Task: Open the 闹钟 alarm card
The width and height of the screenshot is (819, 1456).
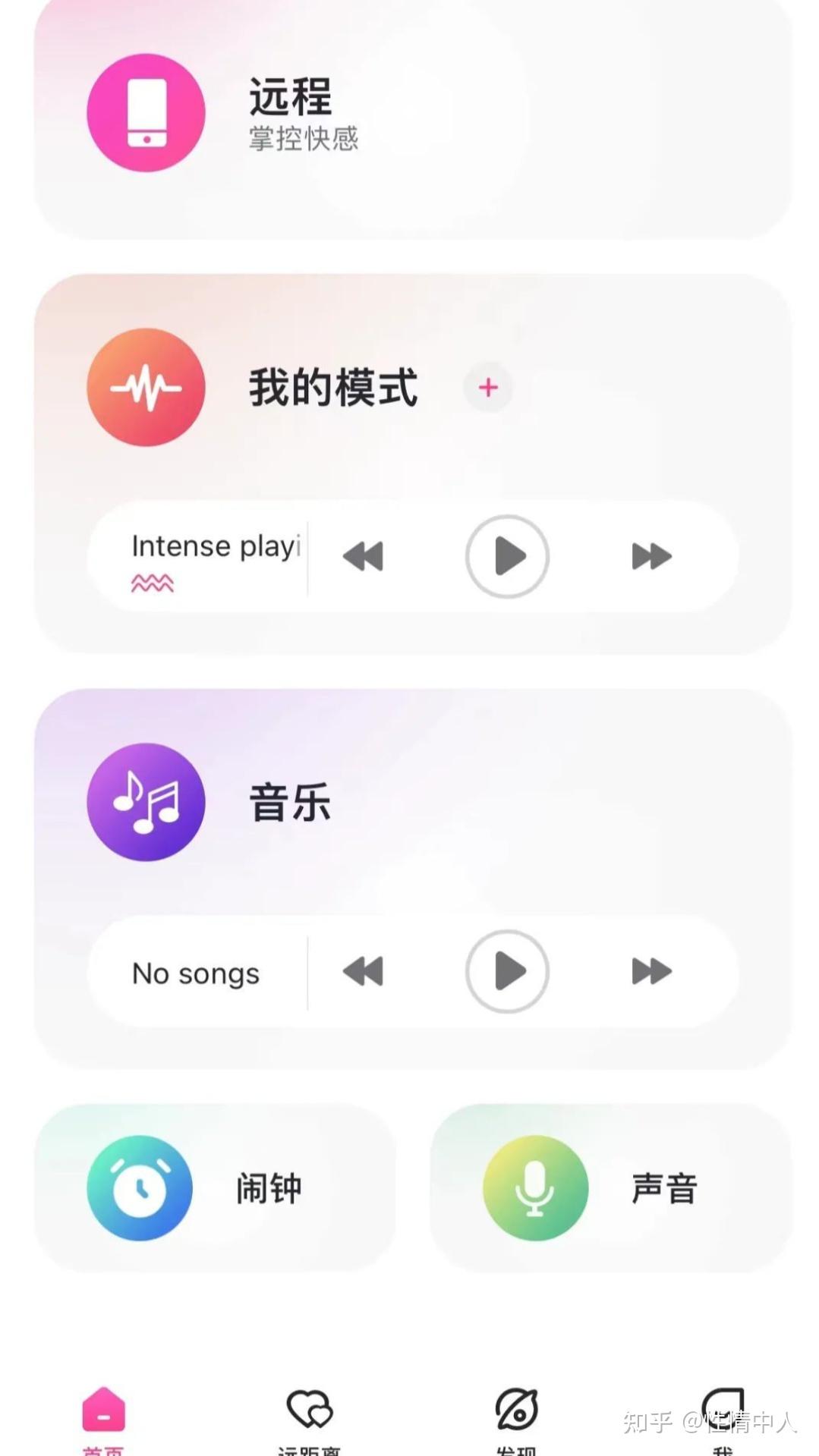Action: point(215,1188)
